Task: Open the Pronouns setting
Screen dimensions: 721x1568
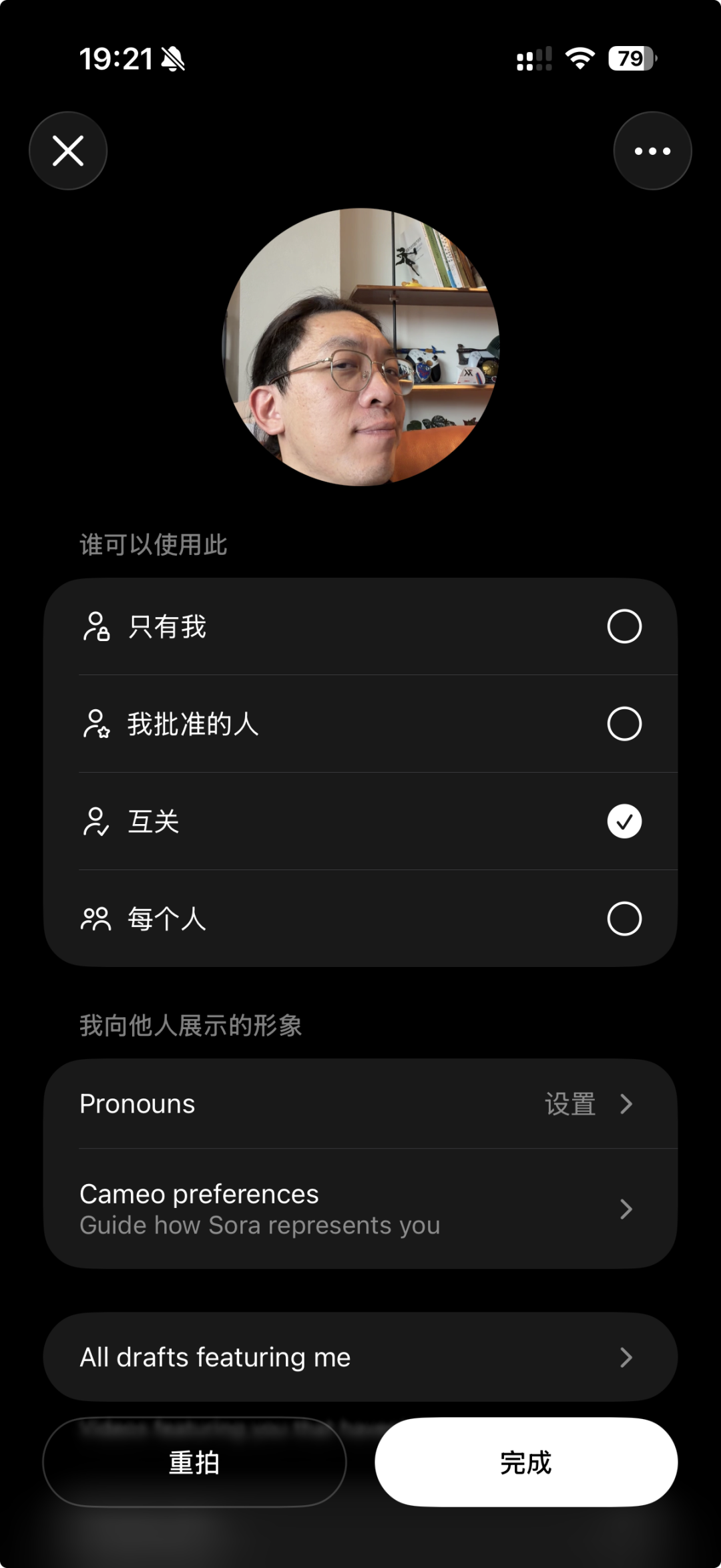Action: pyautogui.click(x=360, y=1104)
